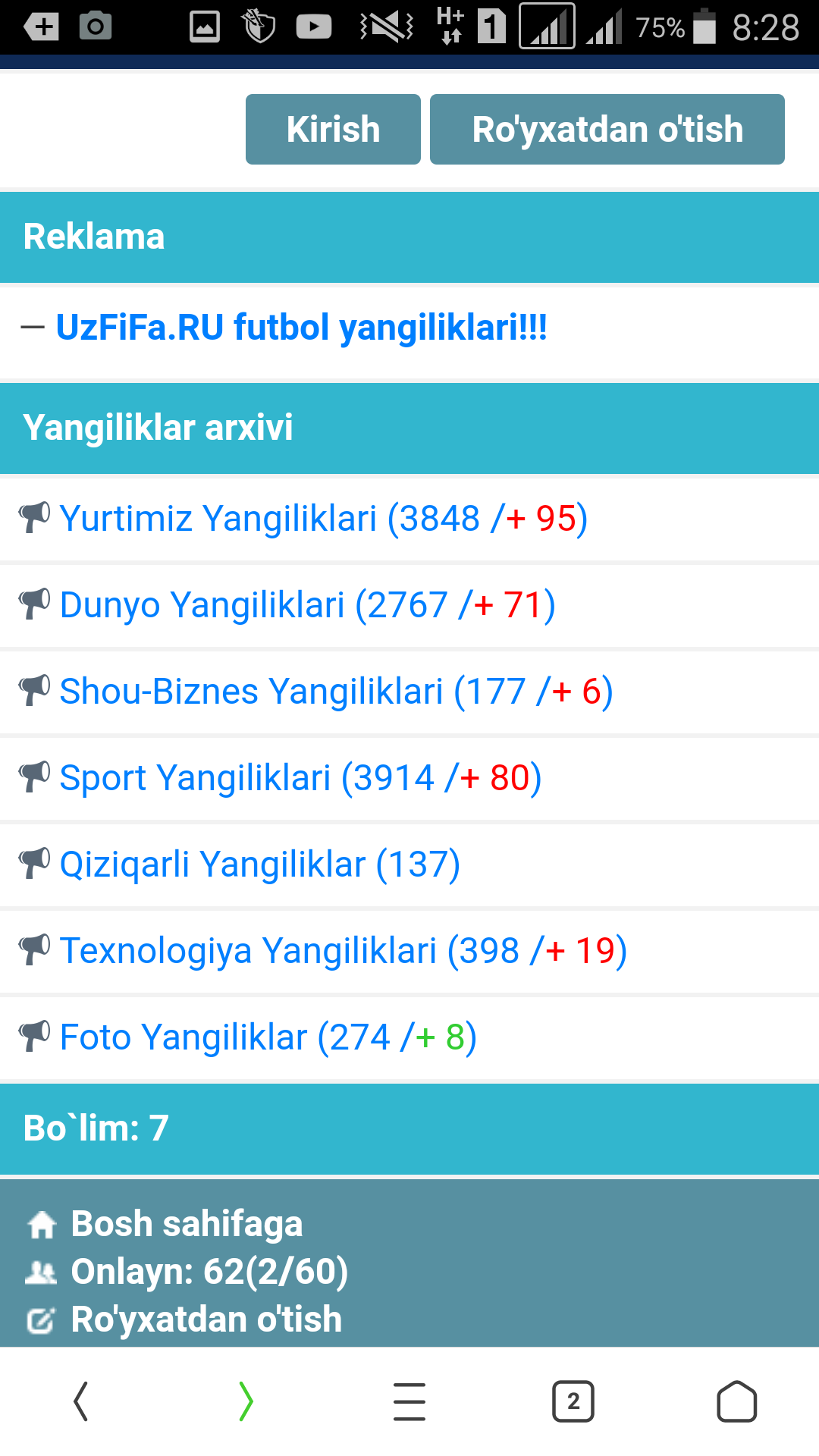Viewport: 819px width, 1456px height.
Task: Open Sport Yangiliklari section
Action: click(x=300, y=778)
